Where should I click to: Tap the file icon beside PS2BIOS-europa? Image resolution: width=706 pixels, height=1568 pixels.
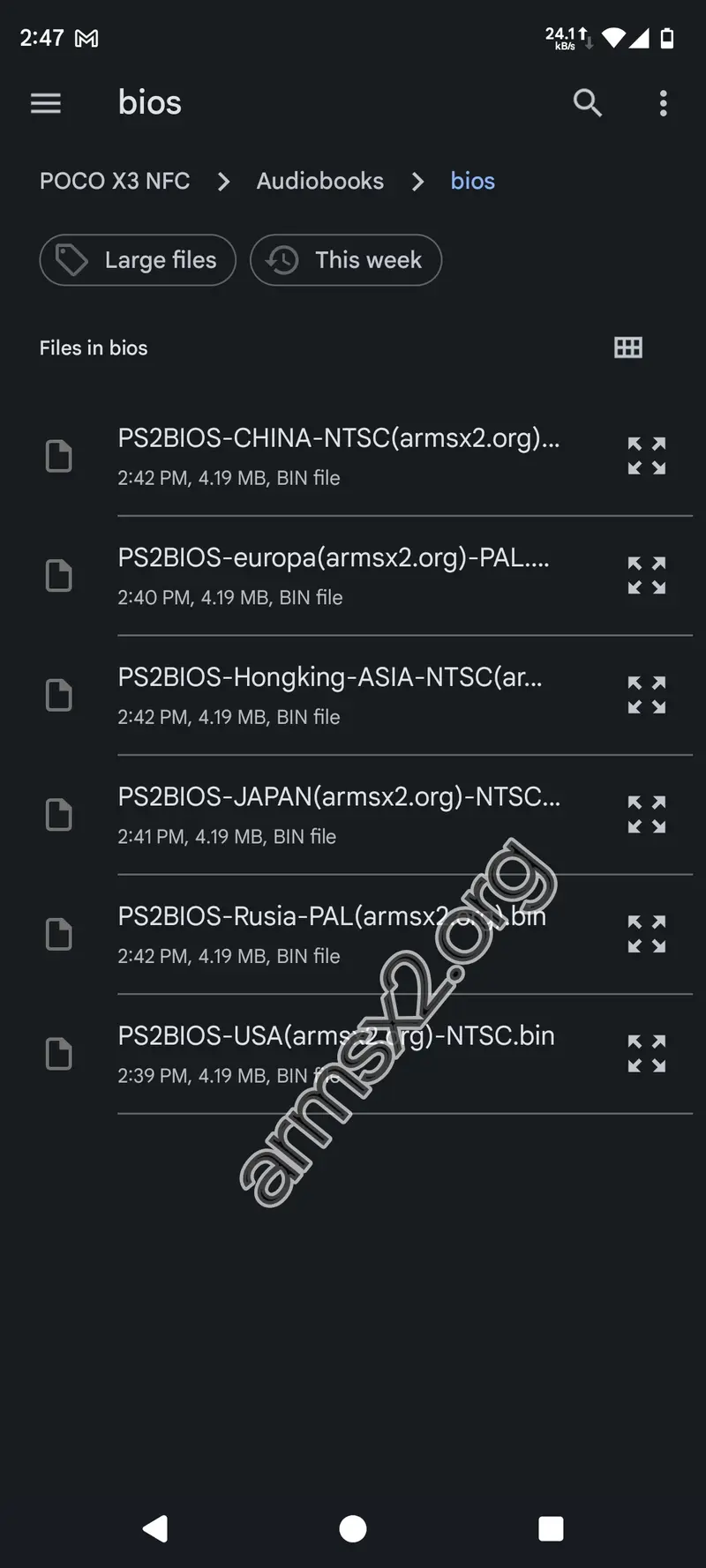pyautogui.click(x=58, y=575)
